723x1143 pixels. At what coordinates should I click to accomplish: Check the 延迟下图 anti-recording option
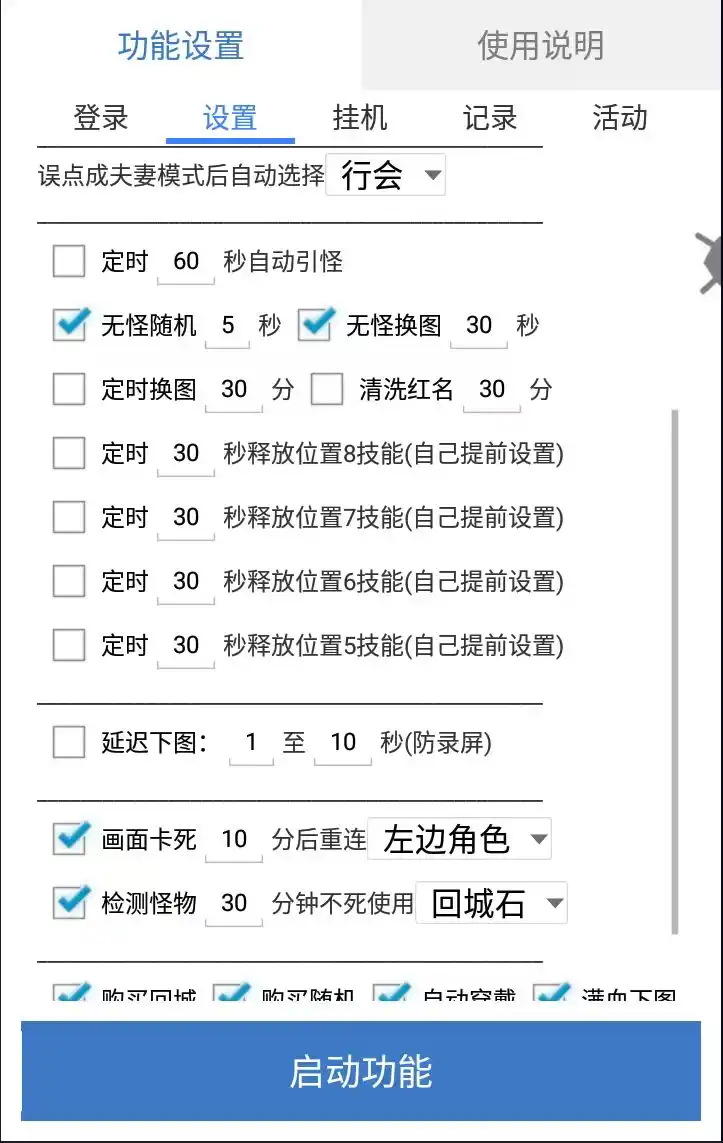pyautogui.click(x=68, y=742)
